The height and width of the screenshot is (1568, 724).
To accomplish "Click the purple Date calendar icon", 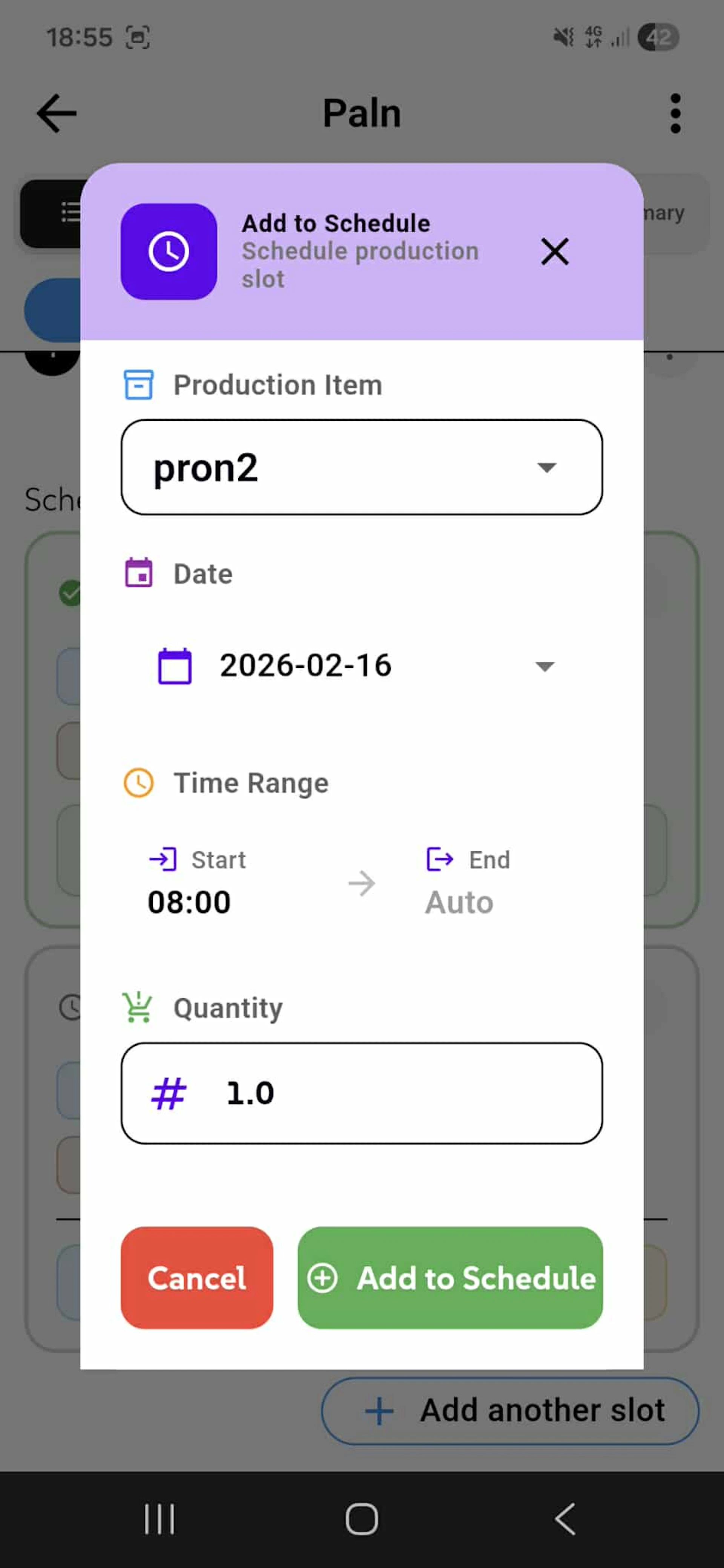I will click(139, 573).
